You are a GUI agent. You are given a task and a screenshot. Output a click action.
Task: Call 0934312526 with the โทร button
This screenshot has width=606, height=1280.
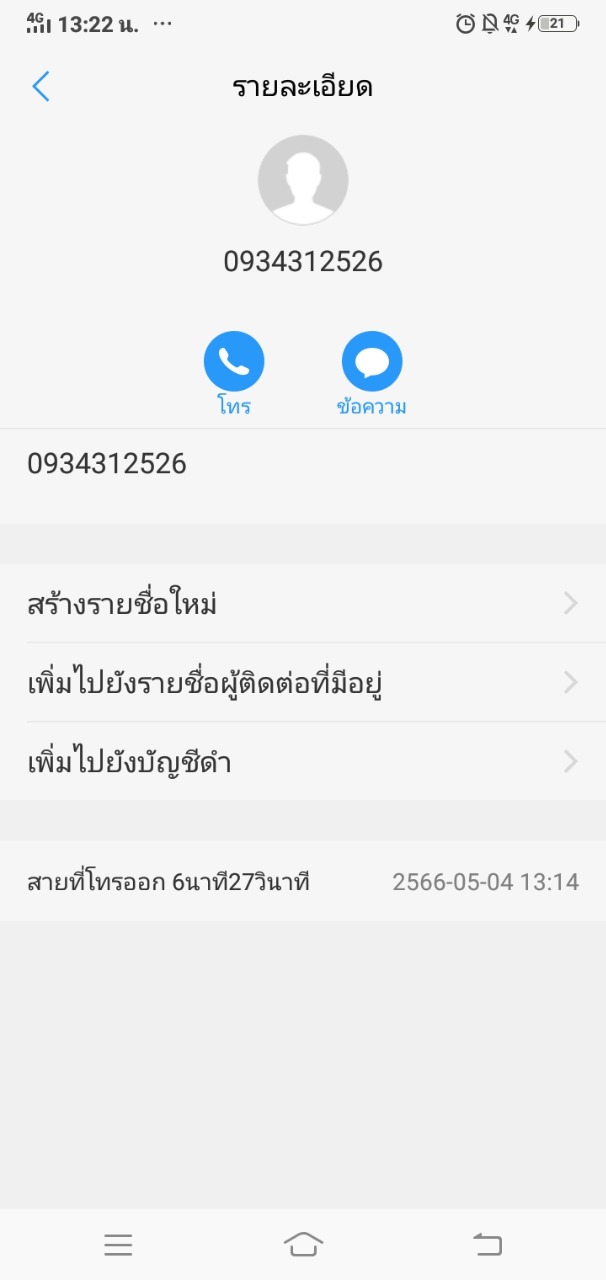[x=234, y=362]
